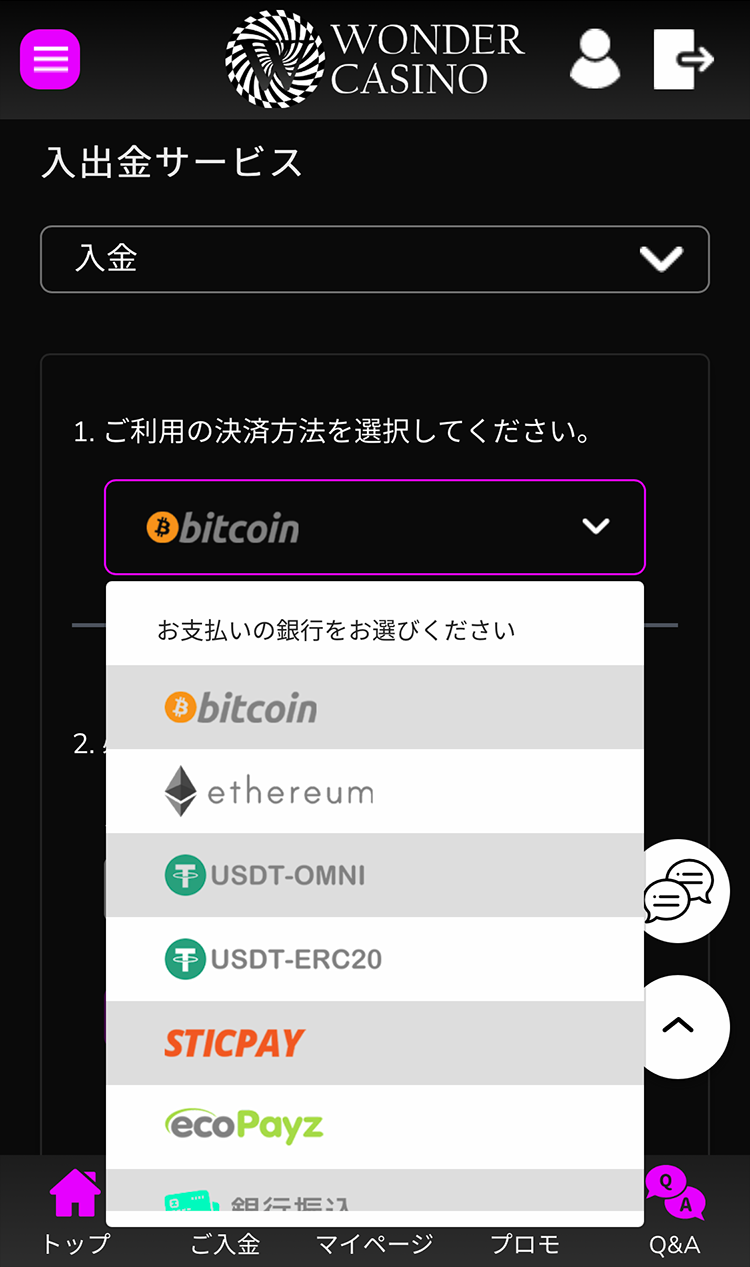Choose ecoPayz as payment method
The image size is (750, 1267).
(x=375, y=1127)
